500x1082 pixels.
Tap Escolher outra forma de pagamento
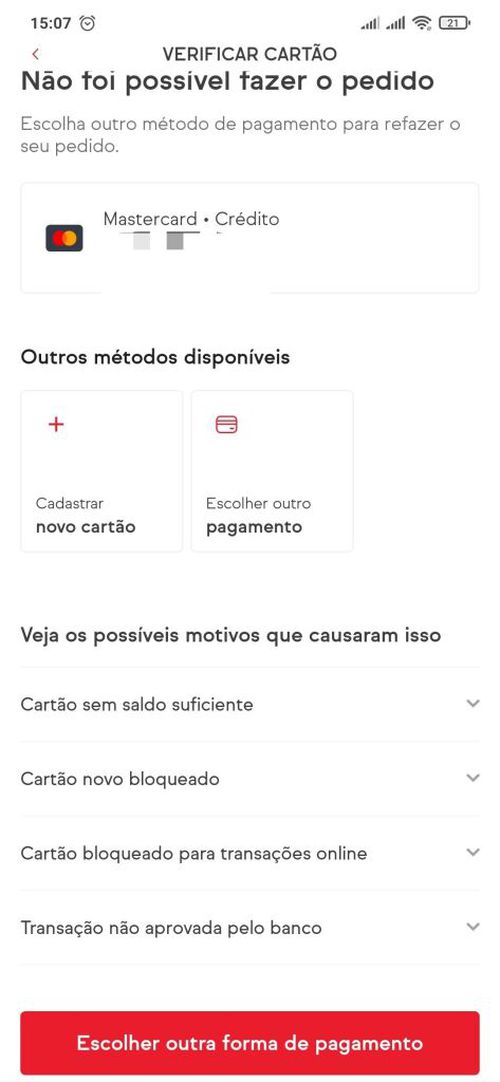pos(250,1043)
